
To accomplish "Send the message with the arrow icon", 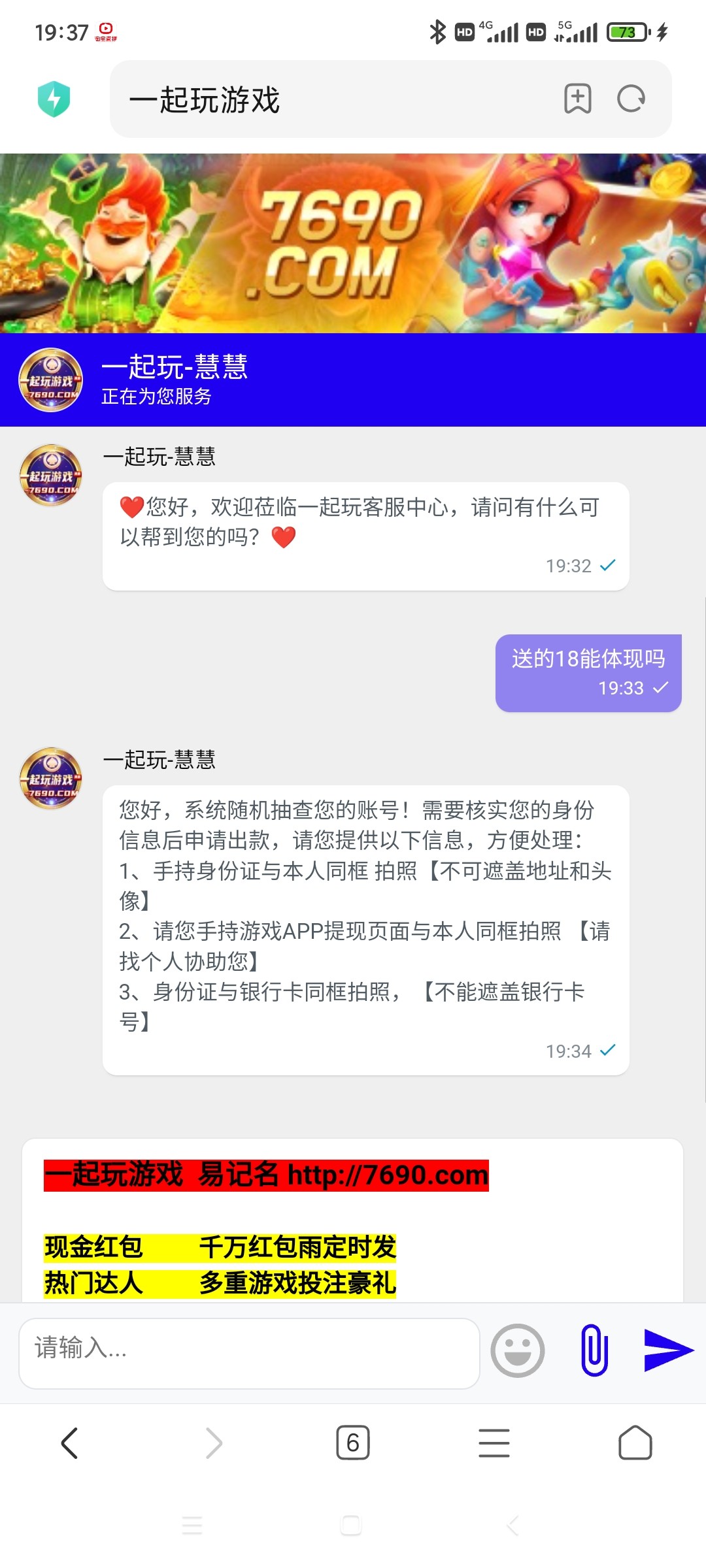I will [668, 1350].
